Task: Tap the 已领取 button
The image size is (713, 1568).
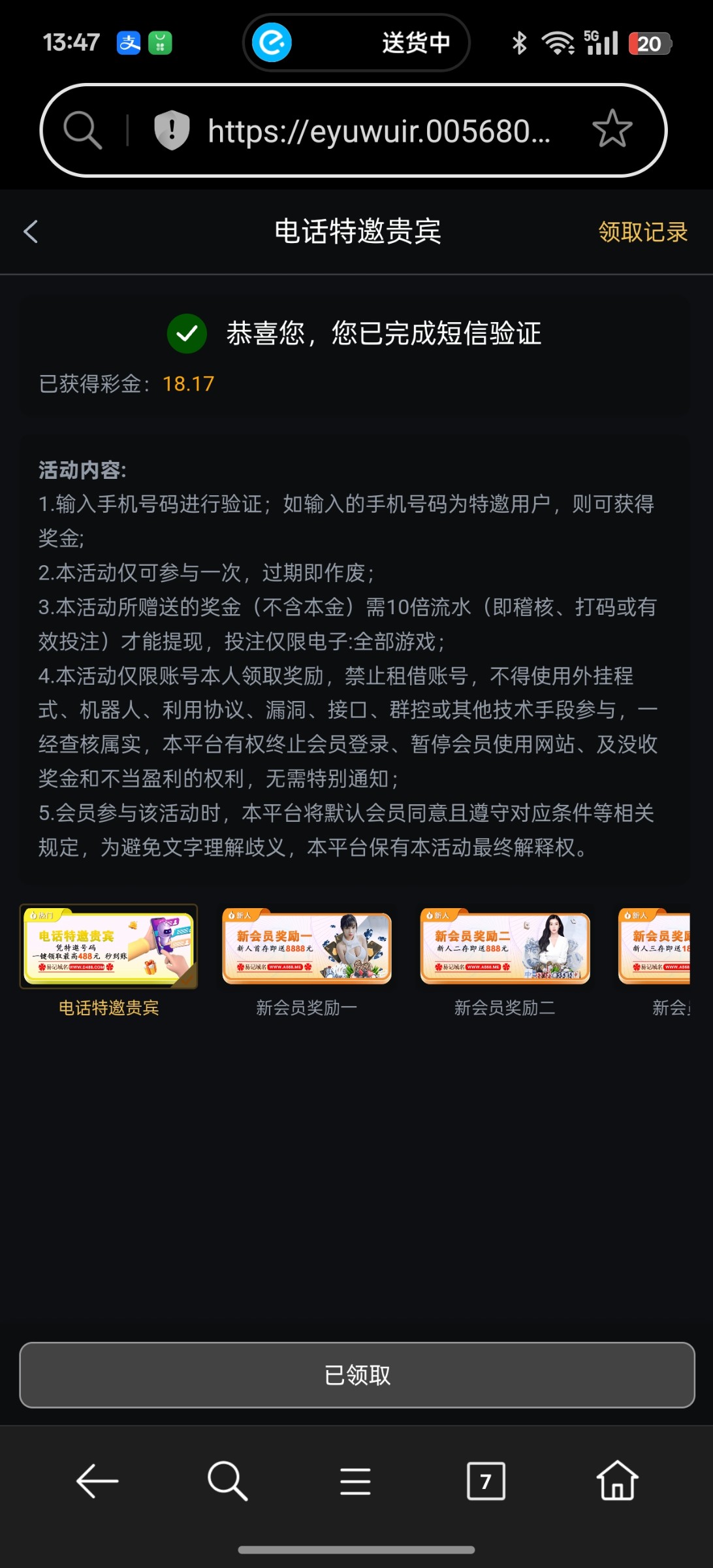Action: [x=356, y=1375]
